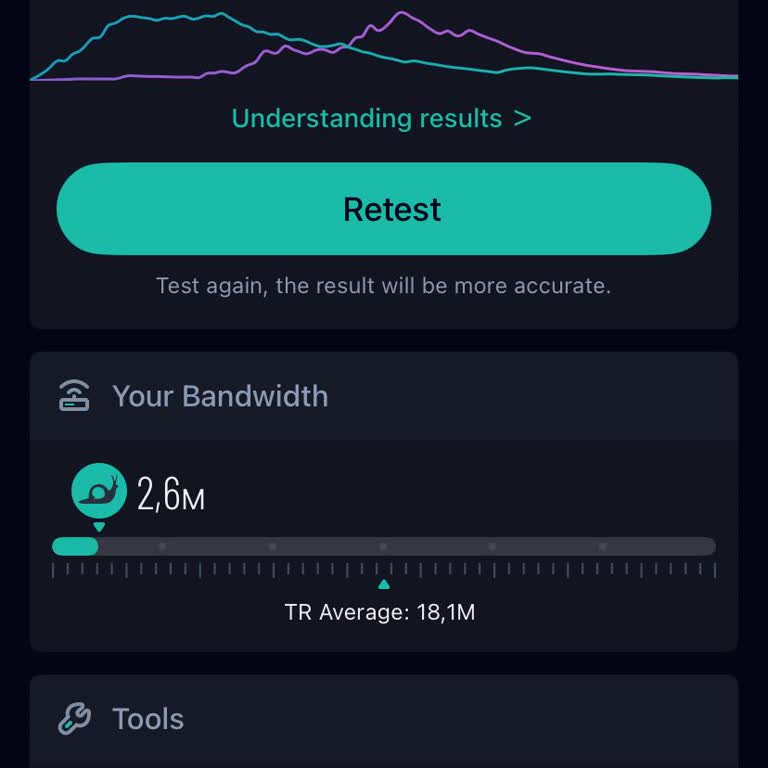Open the Understanding results link
The height and width of the screenshot is (768, 768).
[x=381, y=119]
